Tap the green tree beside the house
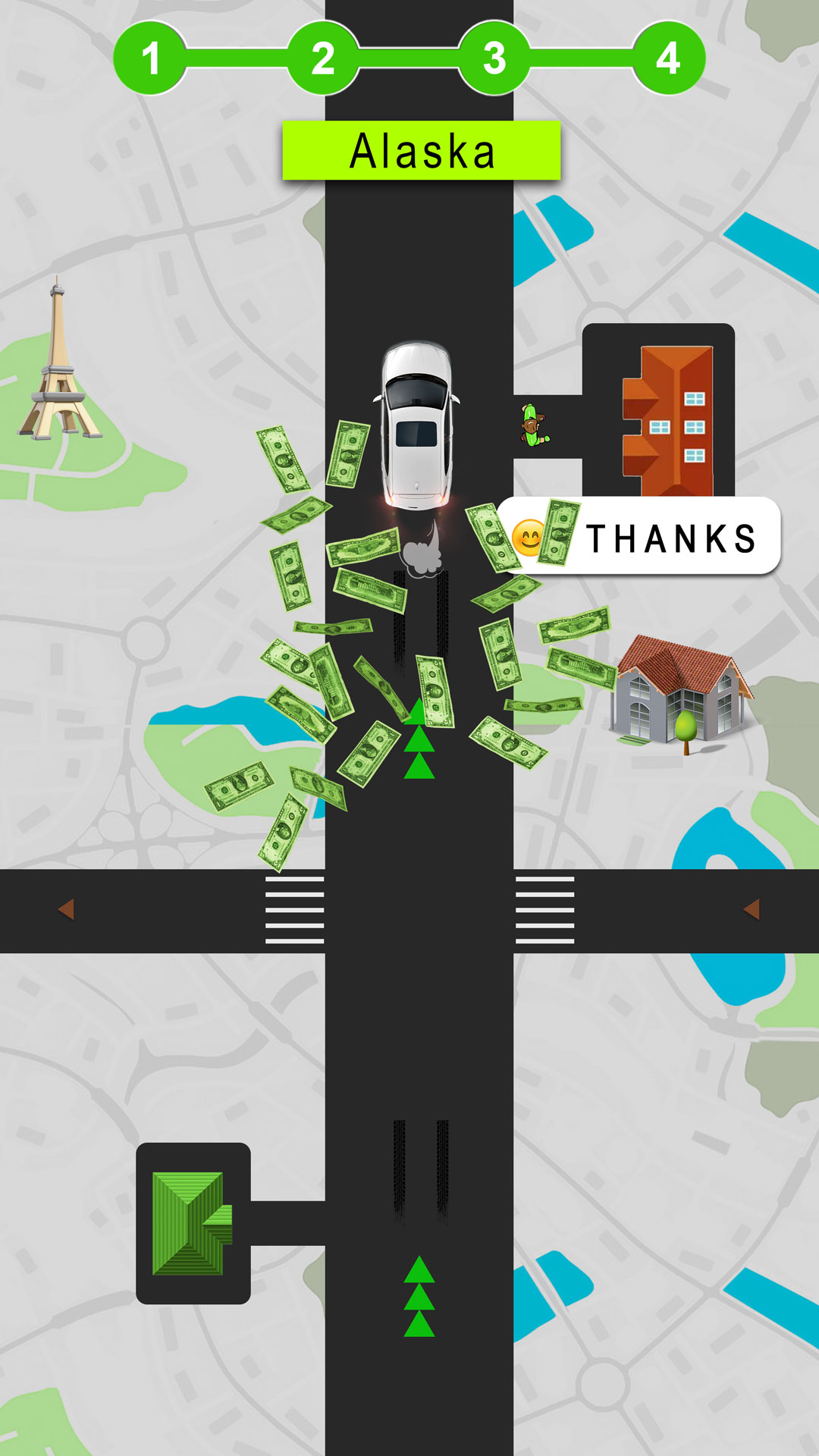The image size is (819, 1456). click(x=687, y=724)
